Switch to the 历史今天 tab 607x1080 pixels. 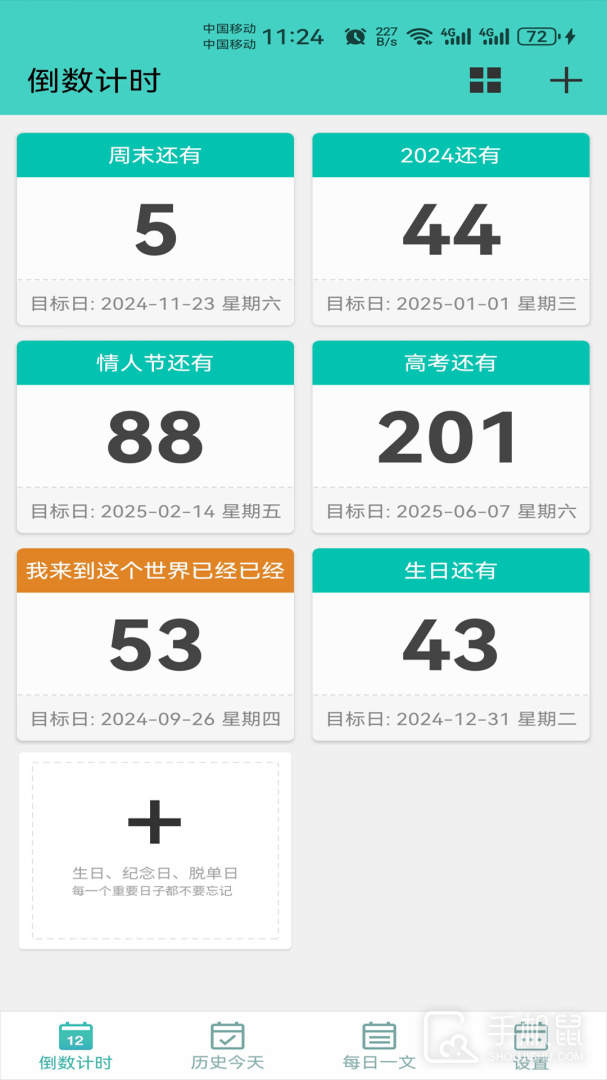pyautogui.click(x=227, y=1045)
